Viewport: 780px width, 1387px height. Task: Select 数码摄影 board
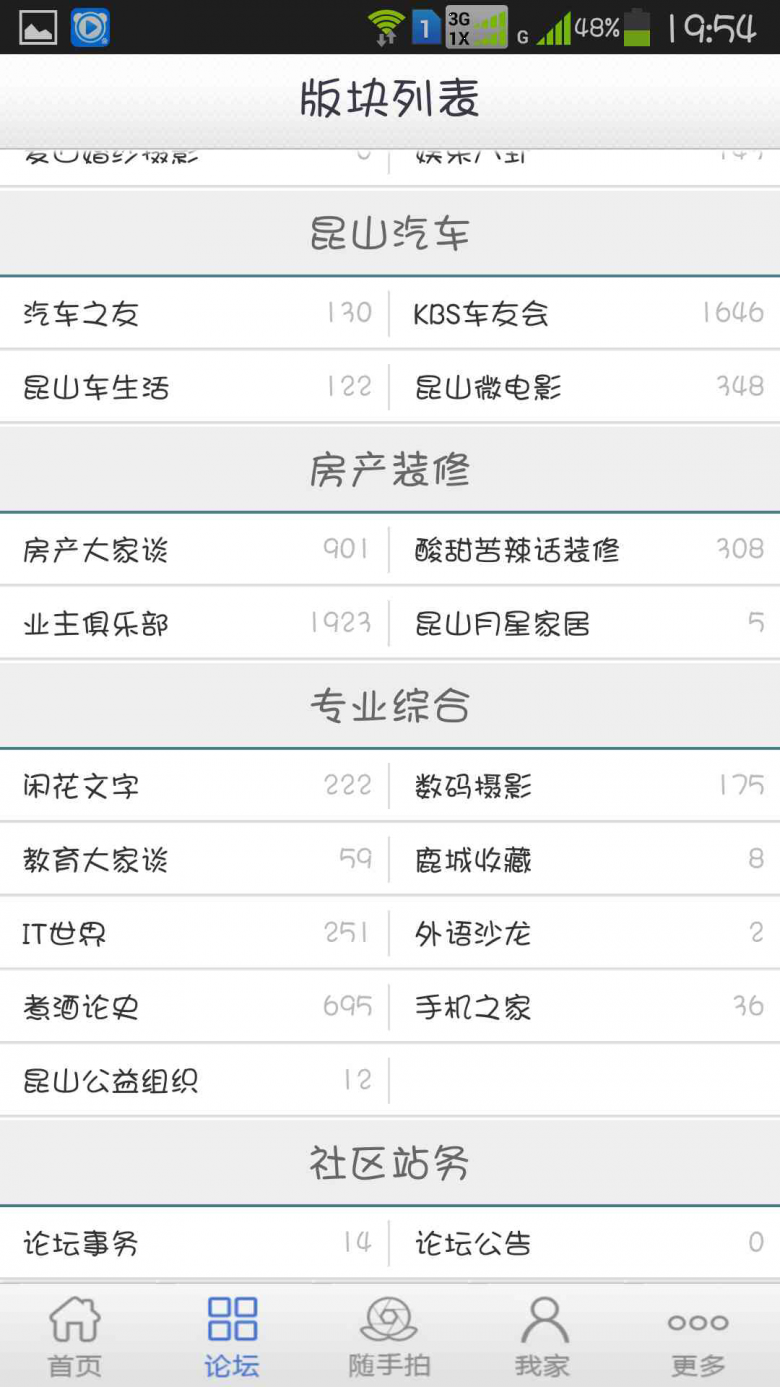tap(585, 786)
